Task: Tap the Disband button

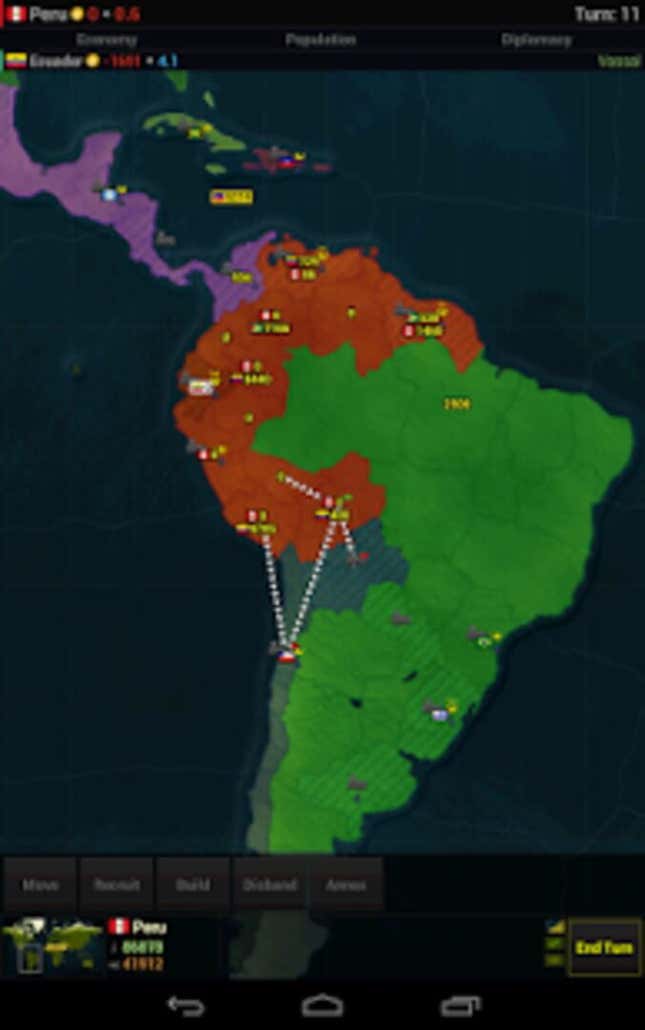Action: 270,884
